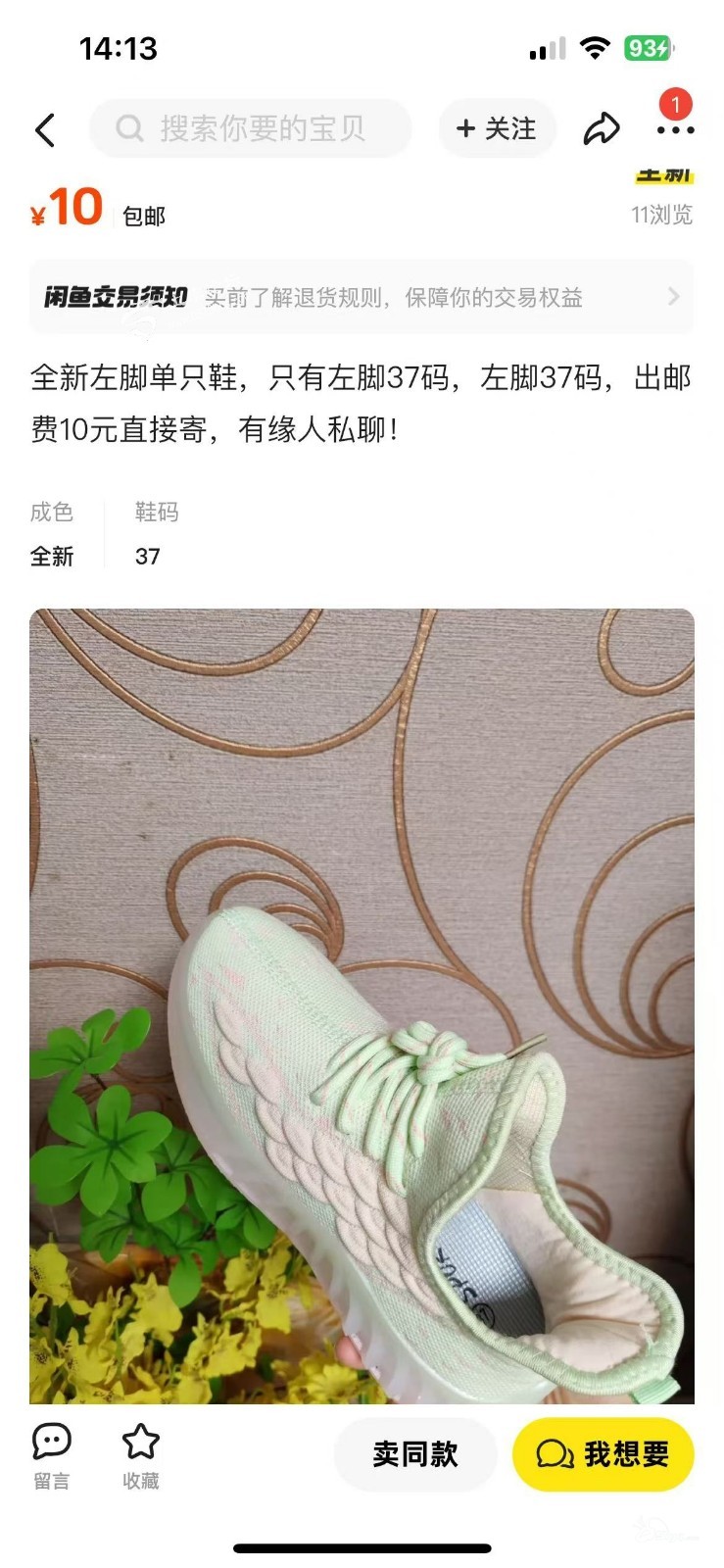The image size is (724, 1568).
Task: Share this listing
Action: point(601,128)
